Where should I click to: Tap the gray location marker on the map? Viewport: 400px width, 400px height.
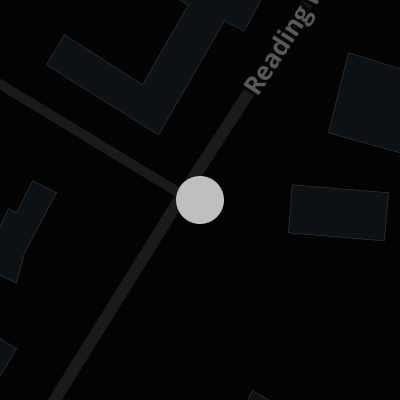pos(200,200)
